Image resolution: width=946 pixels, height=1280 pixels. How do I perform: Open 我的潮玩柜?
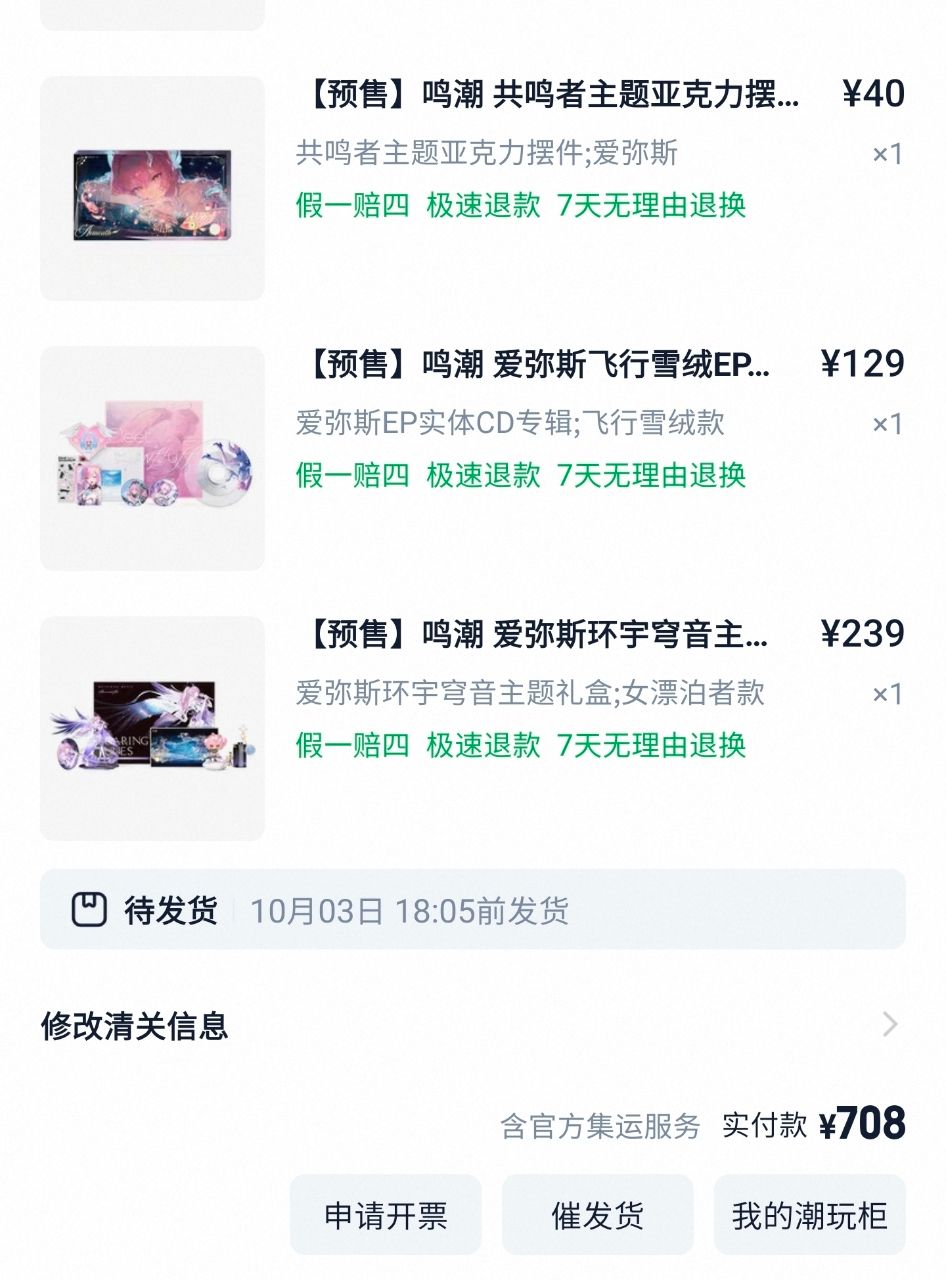point(809,1215)
